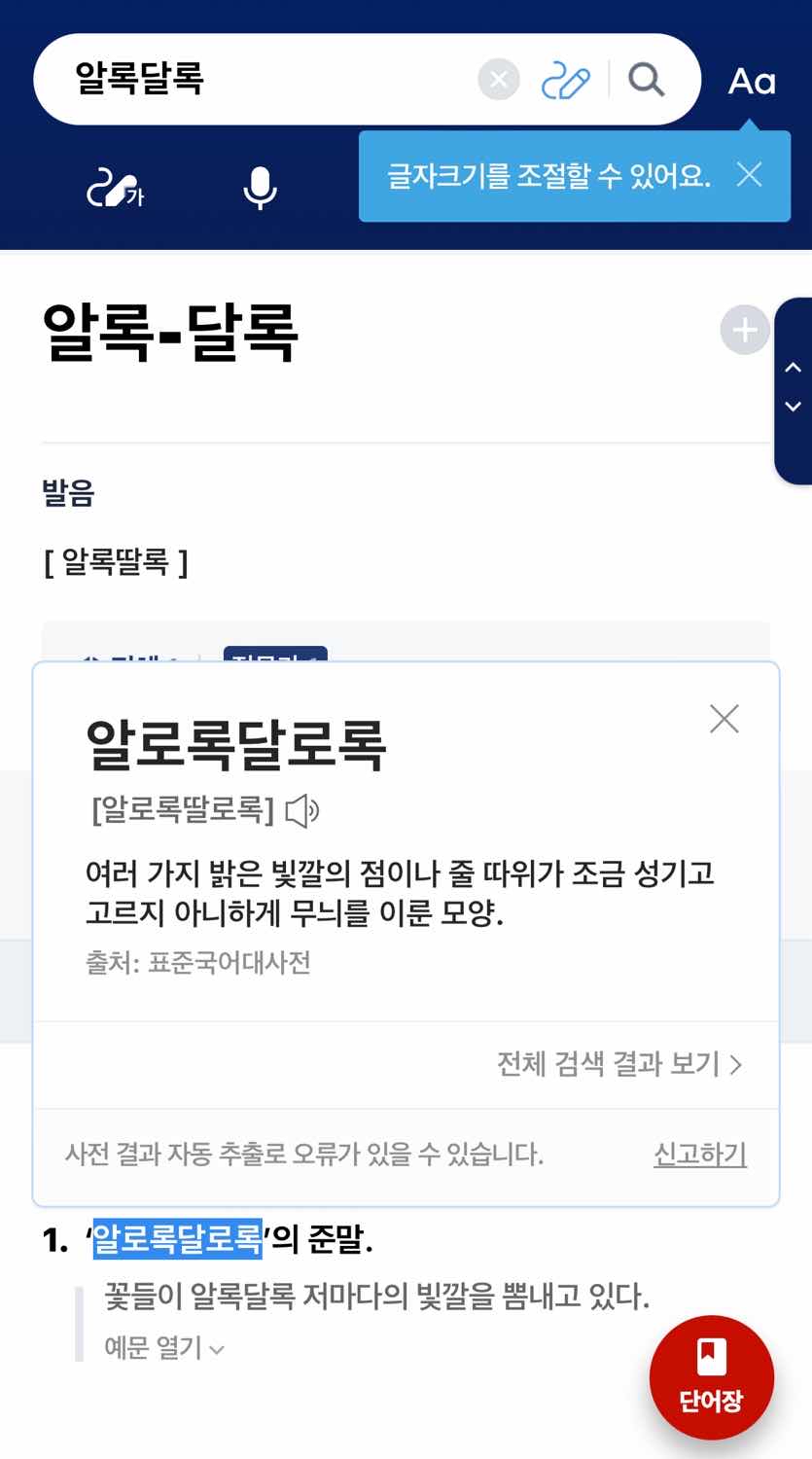Viewport: 812px width, 1459px height.
Task: Tap the 신고하기 link
Action: pos(699,1155)
